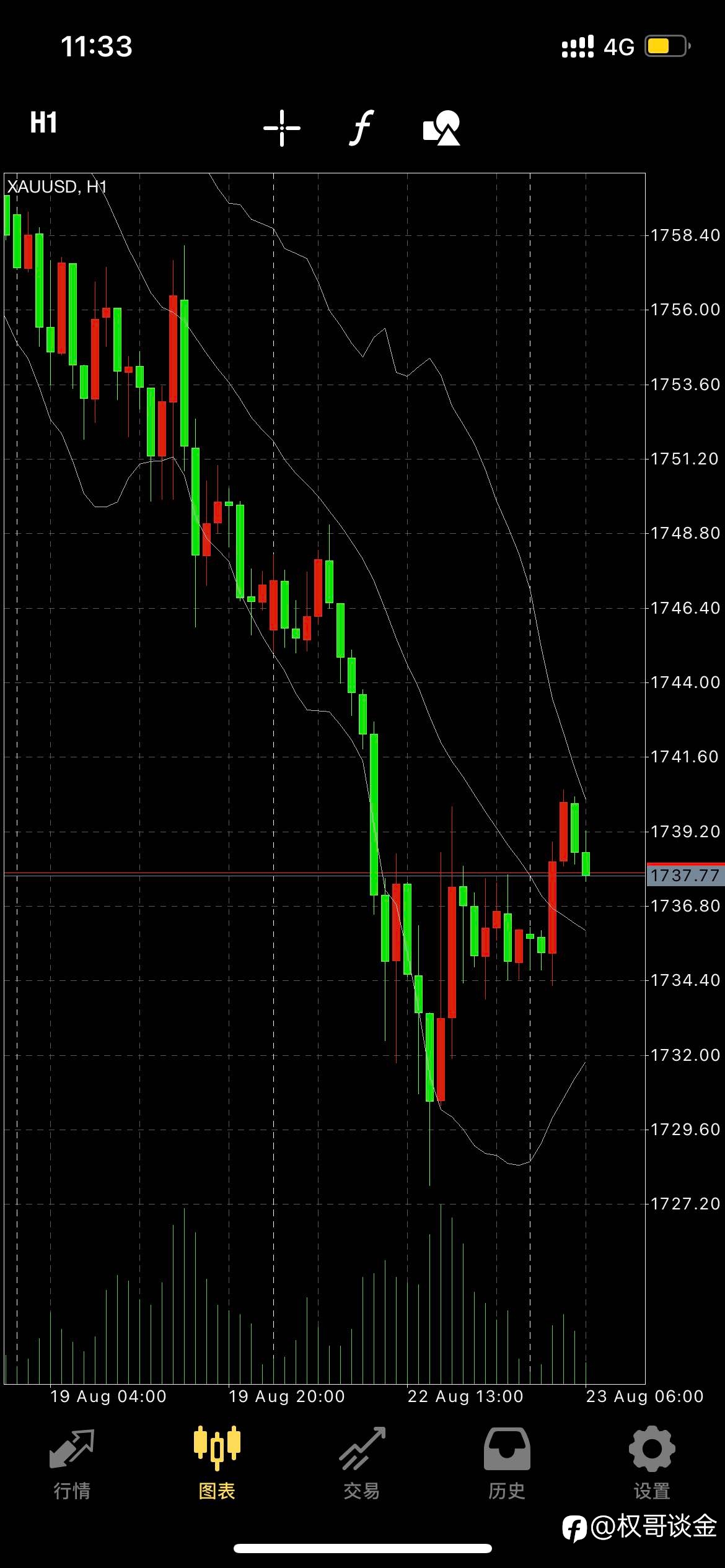Change the H1 timeframe selector
This screenshot has width=725, height=1568.
click(43, 123)
